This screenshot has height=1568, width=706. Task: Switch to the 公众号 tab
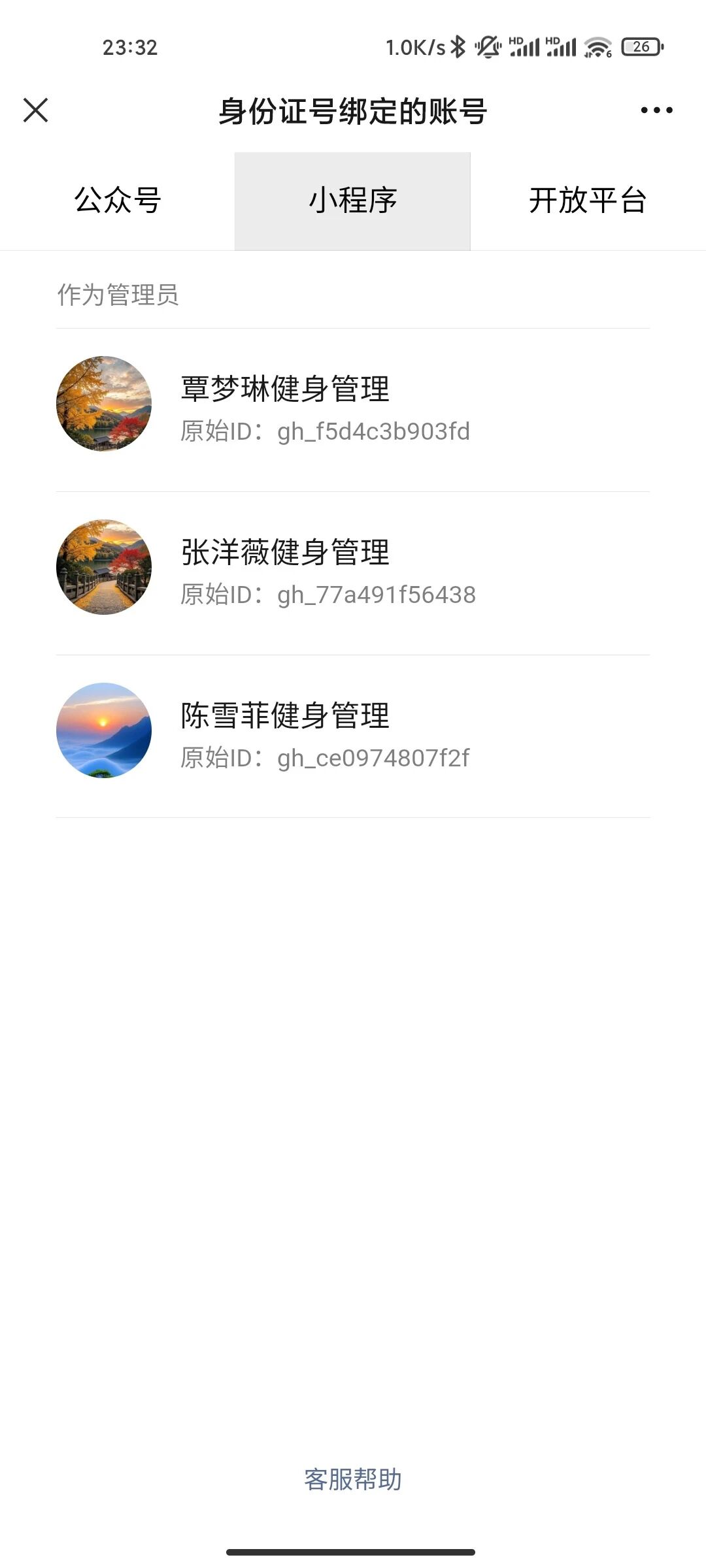coord(118,201)
